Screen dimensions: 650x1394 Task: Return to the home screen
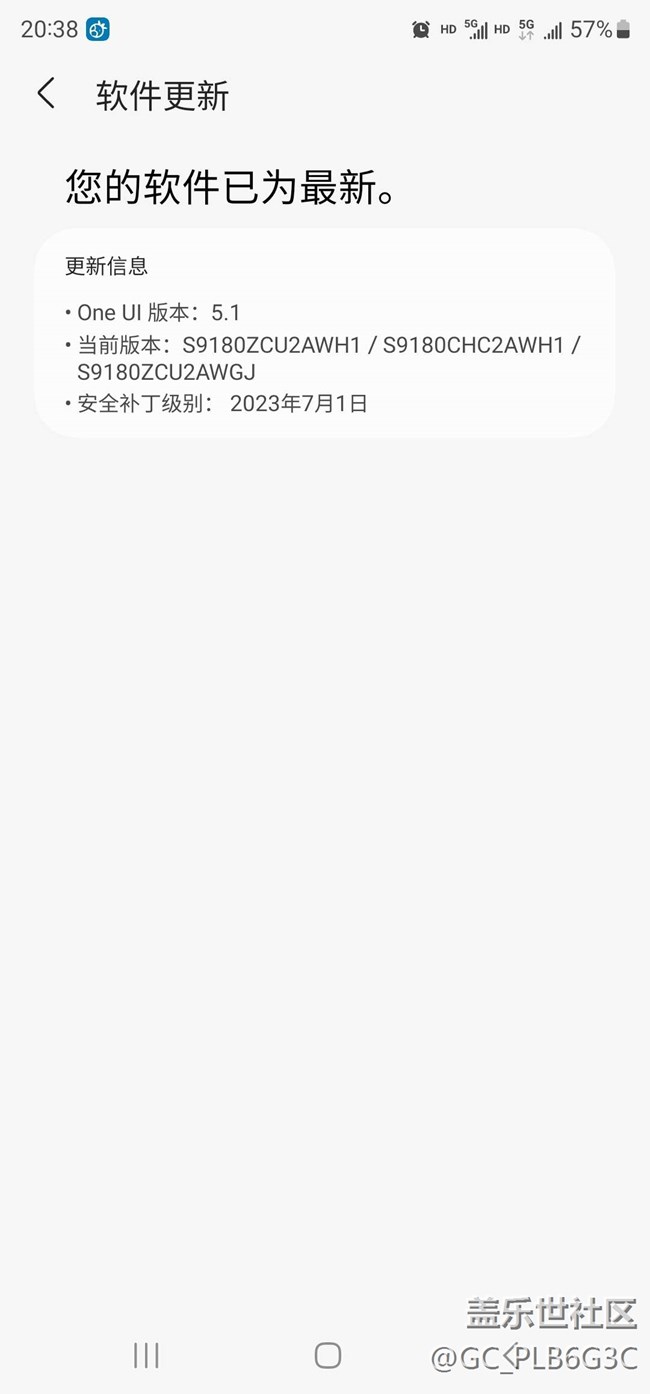[328, 1355]
